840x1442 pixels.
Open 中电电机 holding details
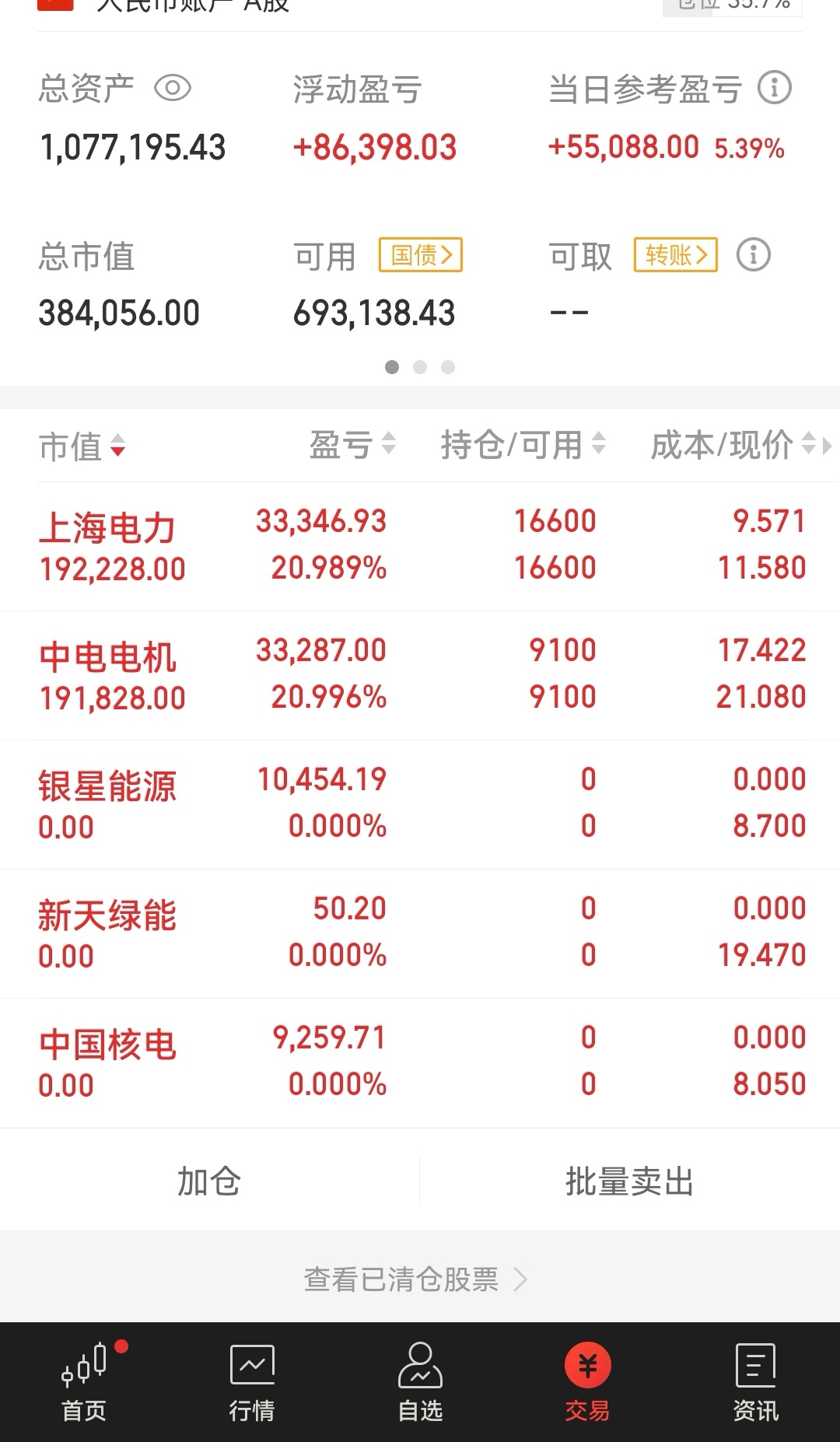[x=420, y=676]
